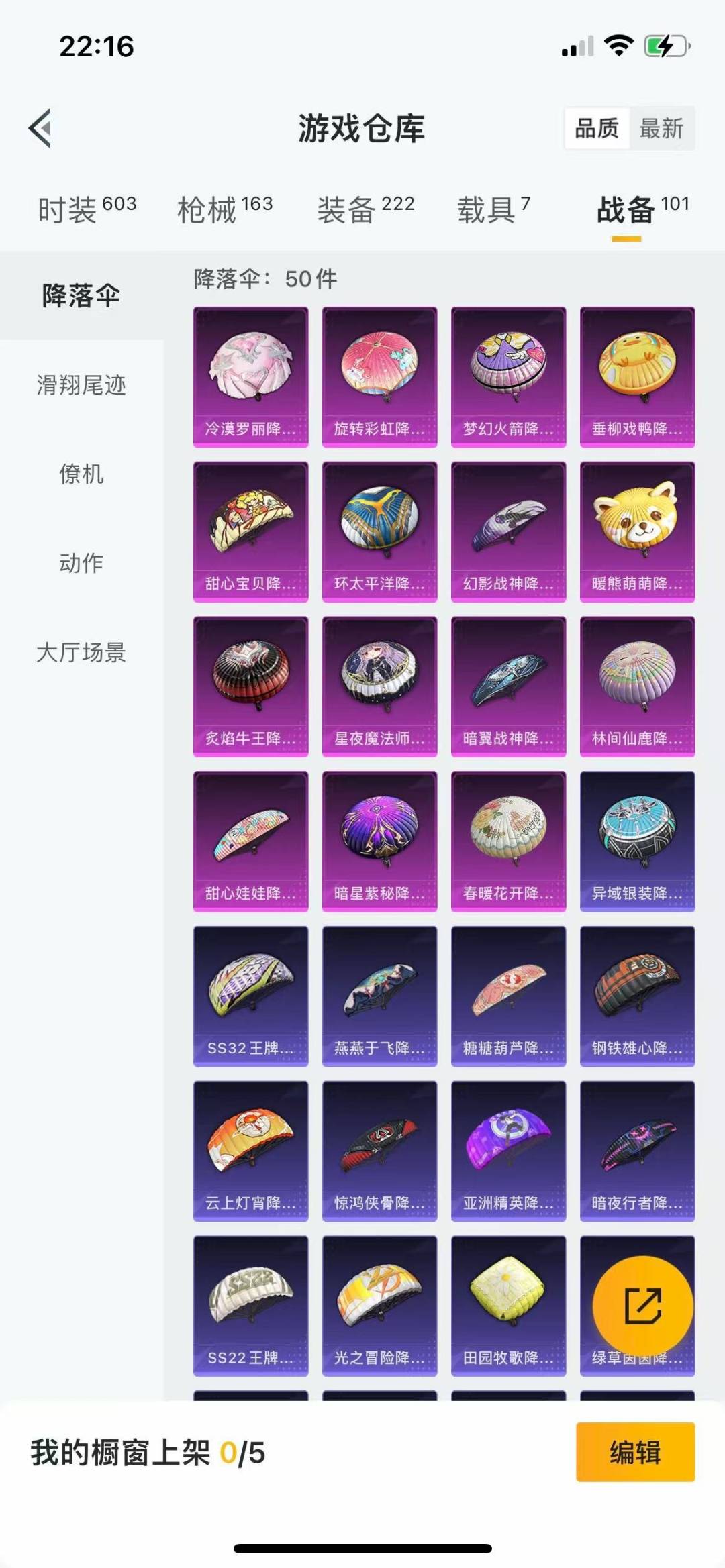Viewport: 725px width, 1568px height.
Task: Open the 僚机 category
Action: point(81,474)
